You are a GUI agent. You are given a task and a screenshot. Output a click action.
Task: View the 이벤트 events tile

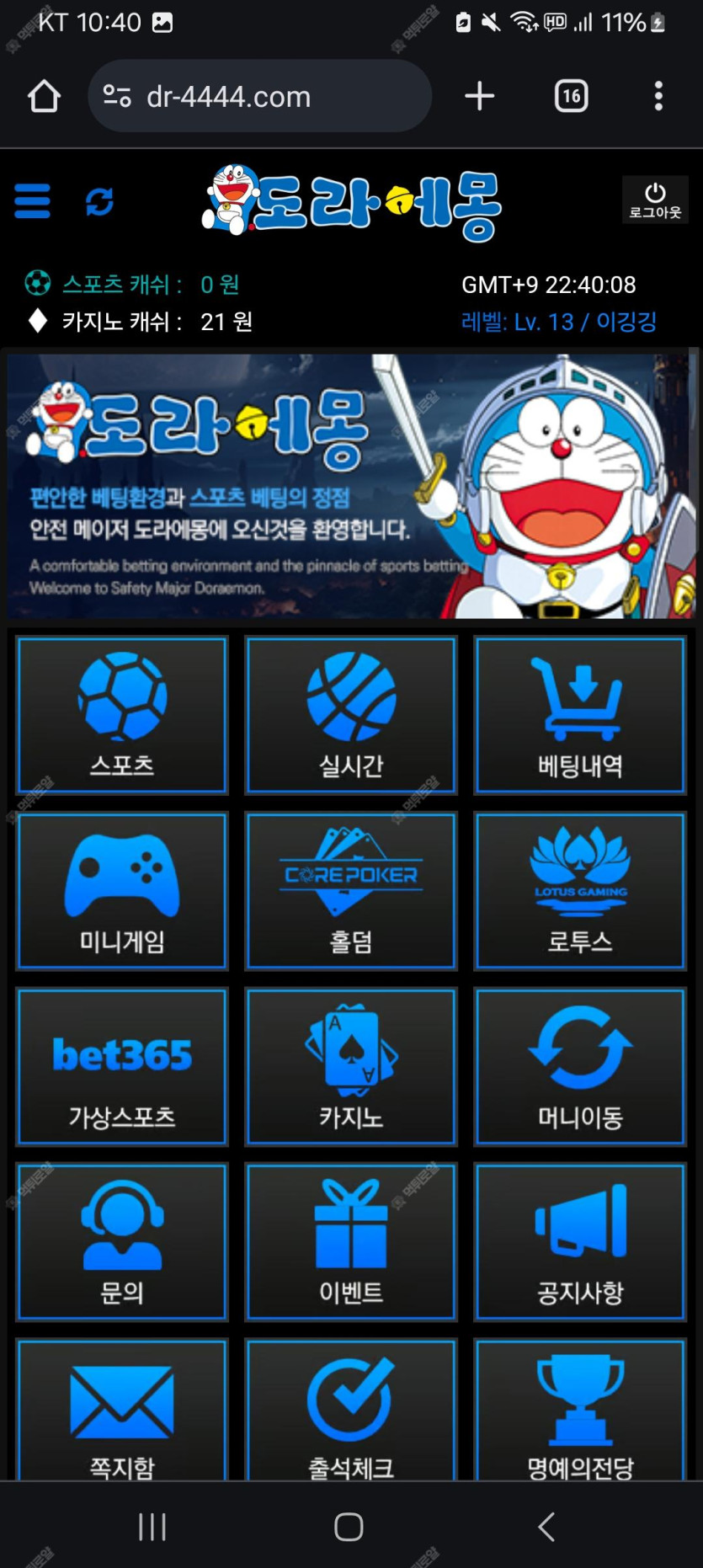point(351,1242)
